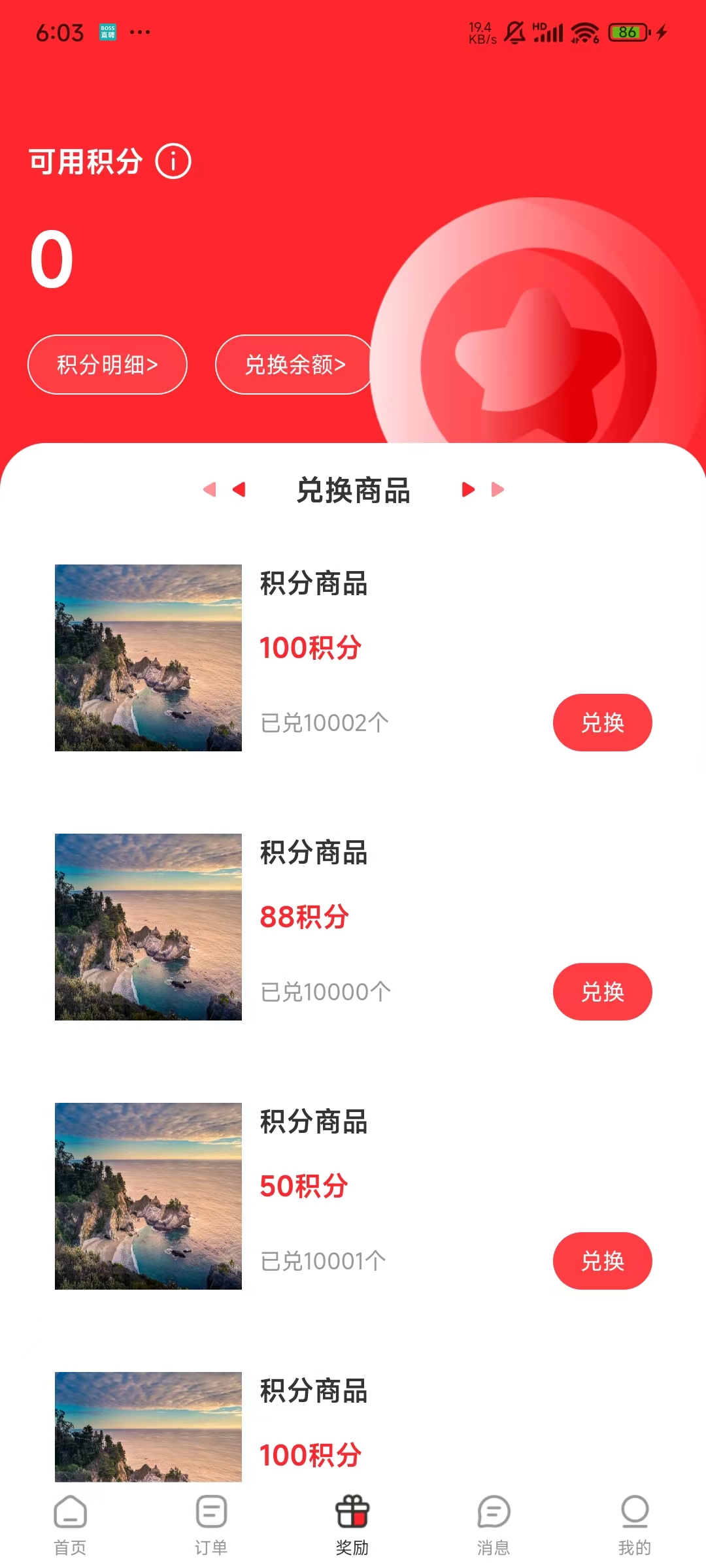Redeem the 50积分 product
This screenshot has width=706, height=1568.
(x=602, y=1261)
